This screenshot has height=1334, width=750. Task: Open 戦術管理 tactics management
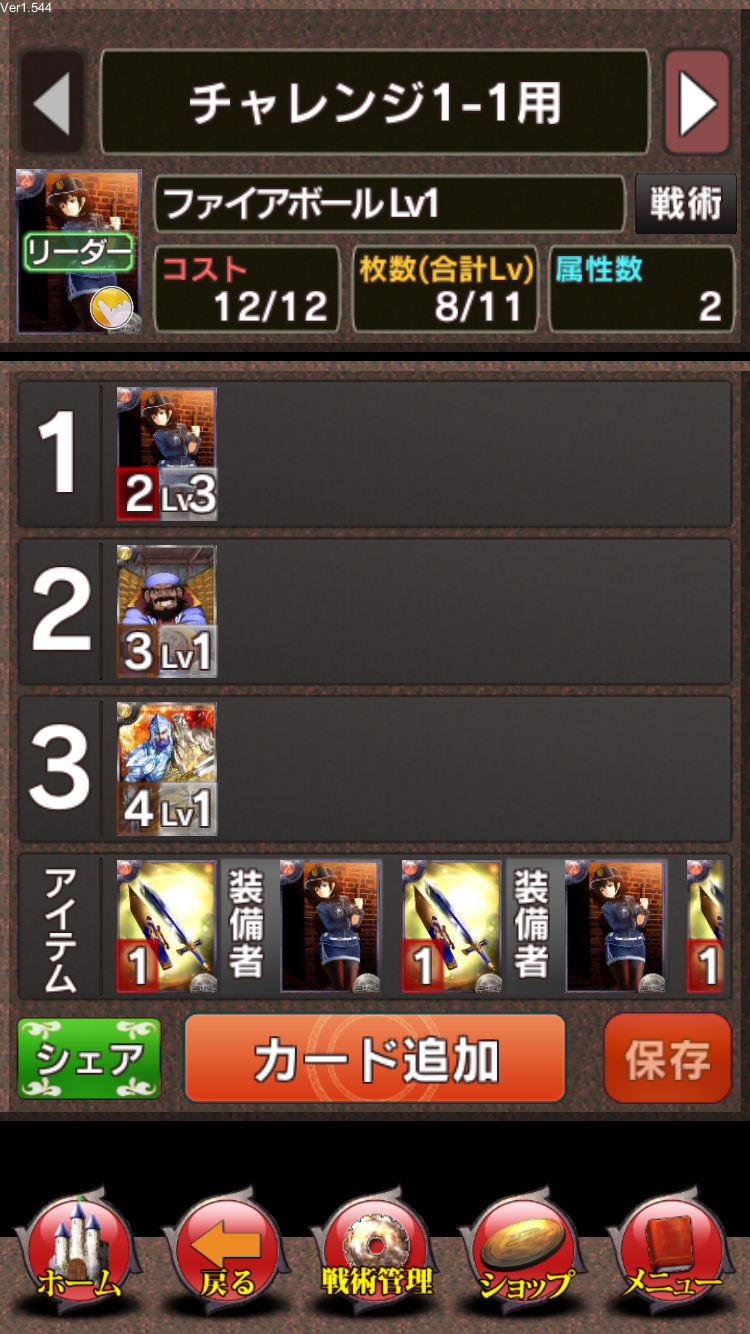pos(376,1255)
